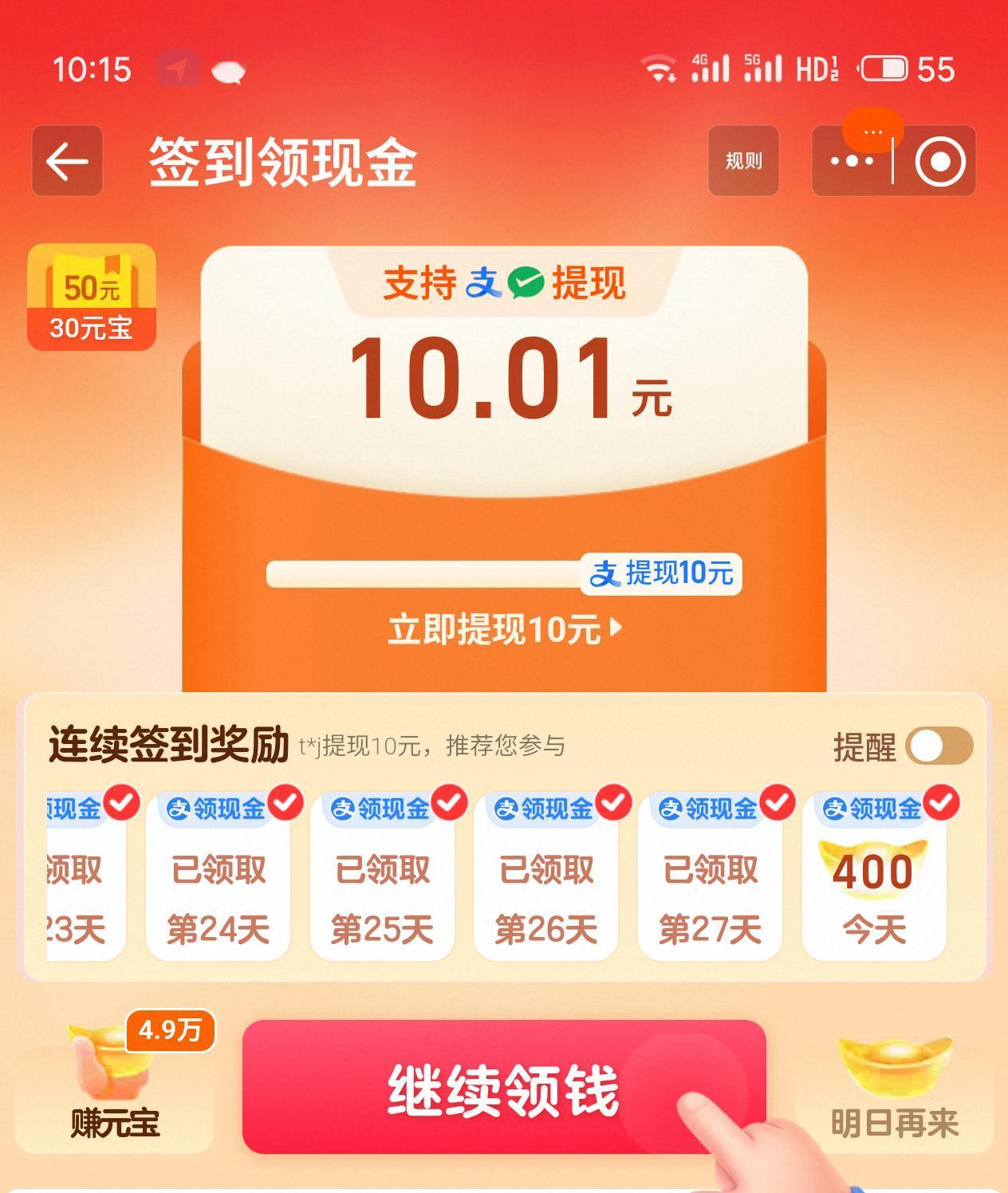This screenshot has height=1193, width=1008.
Task: Click the Alipay icon on the 提现10元 tag
Action: 608,574
